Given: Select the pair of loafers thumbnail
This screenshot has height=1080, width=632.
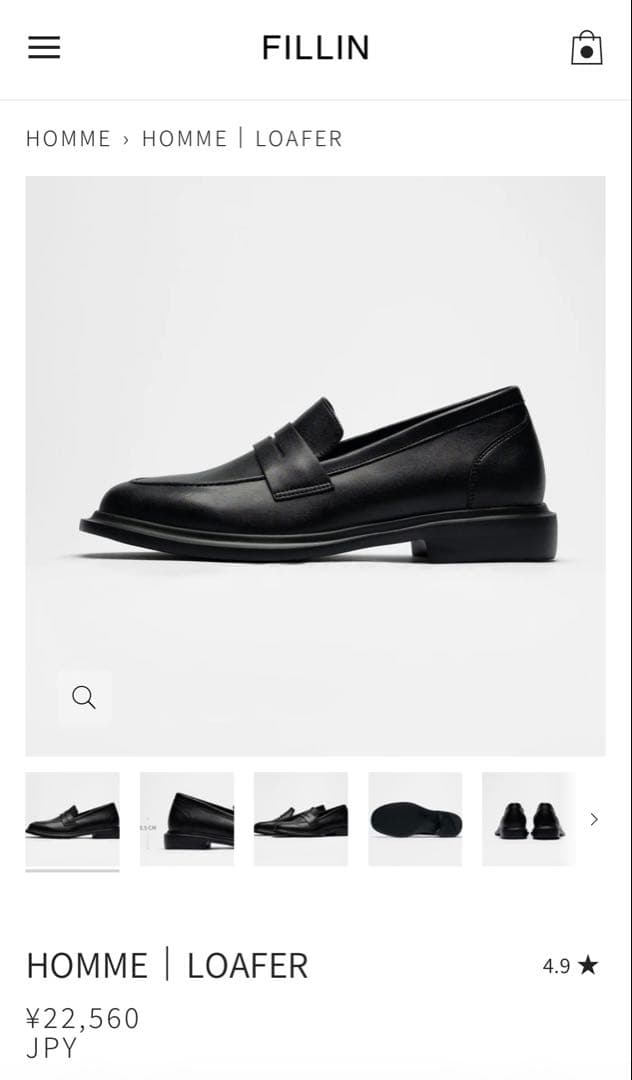Looking at the screenshot, I should pos(301,819).
